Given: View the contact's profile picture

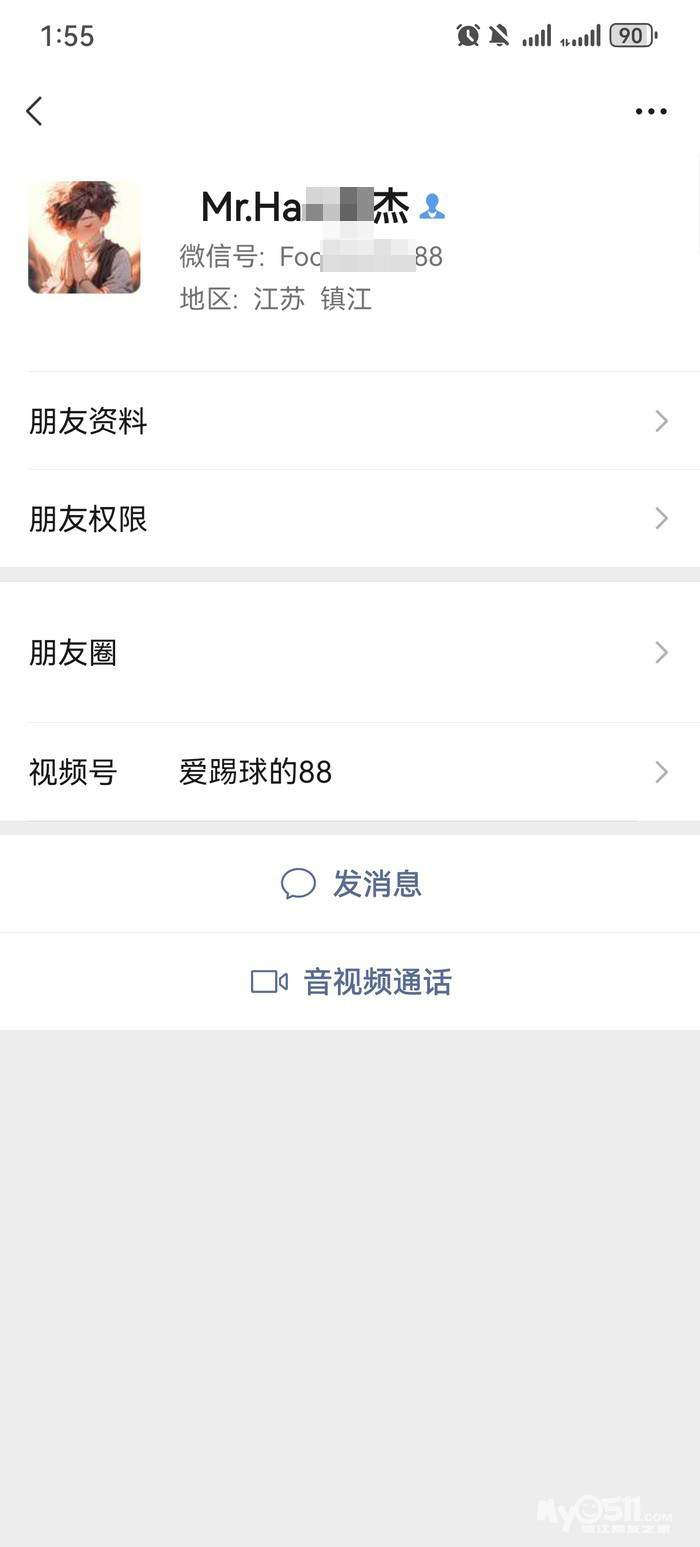Looking at the screenshot, I should [x=84, y=237].
